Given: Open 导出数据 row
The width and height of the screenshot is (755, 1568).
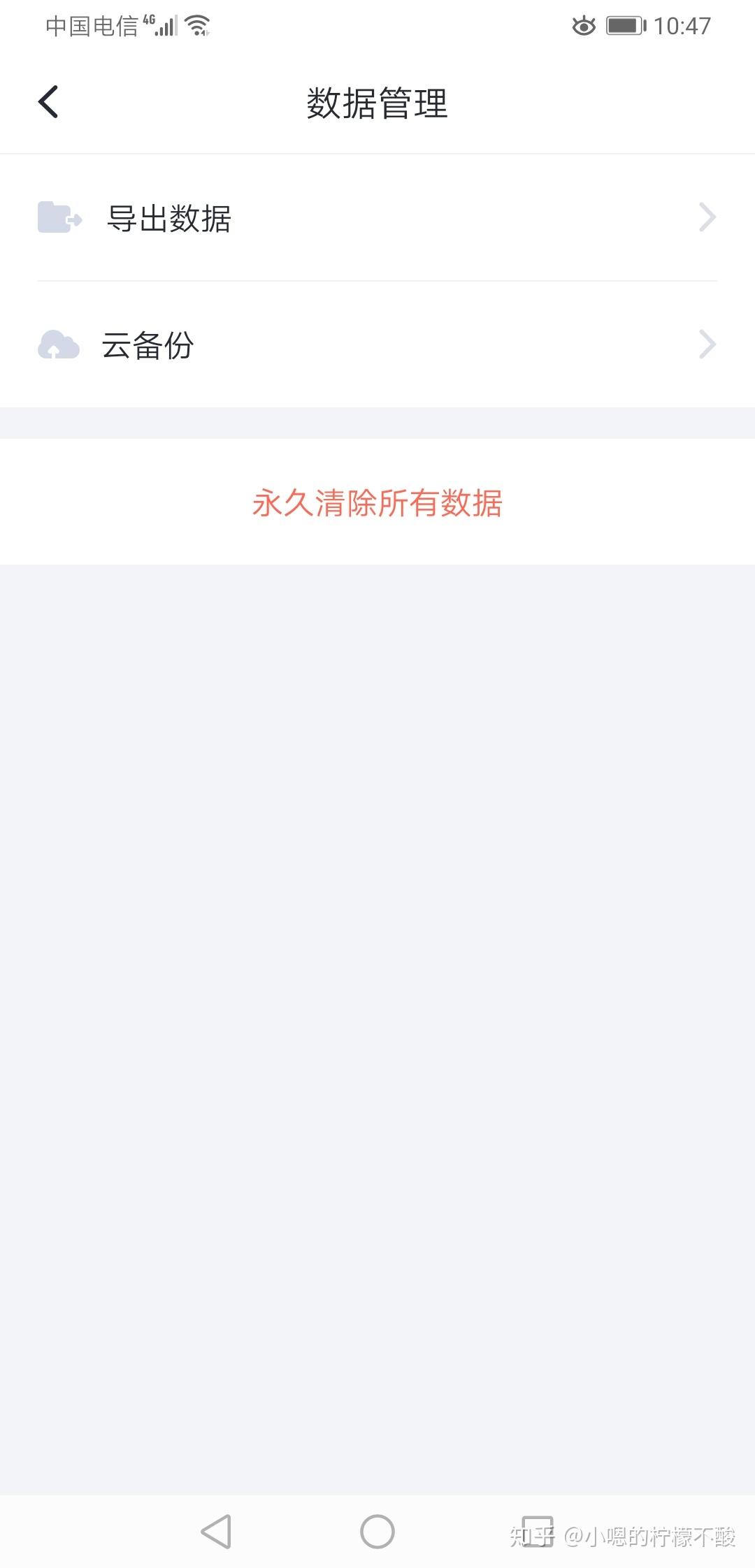Looking at the screenshot, I should click(x=377, y=218).
